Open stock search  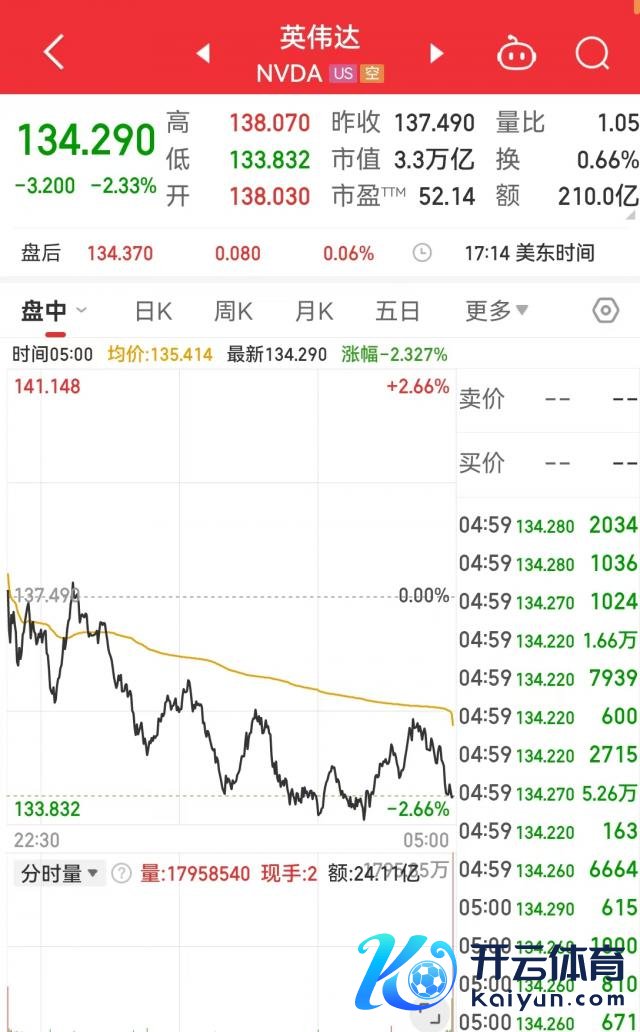click(592, 52)
